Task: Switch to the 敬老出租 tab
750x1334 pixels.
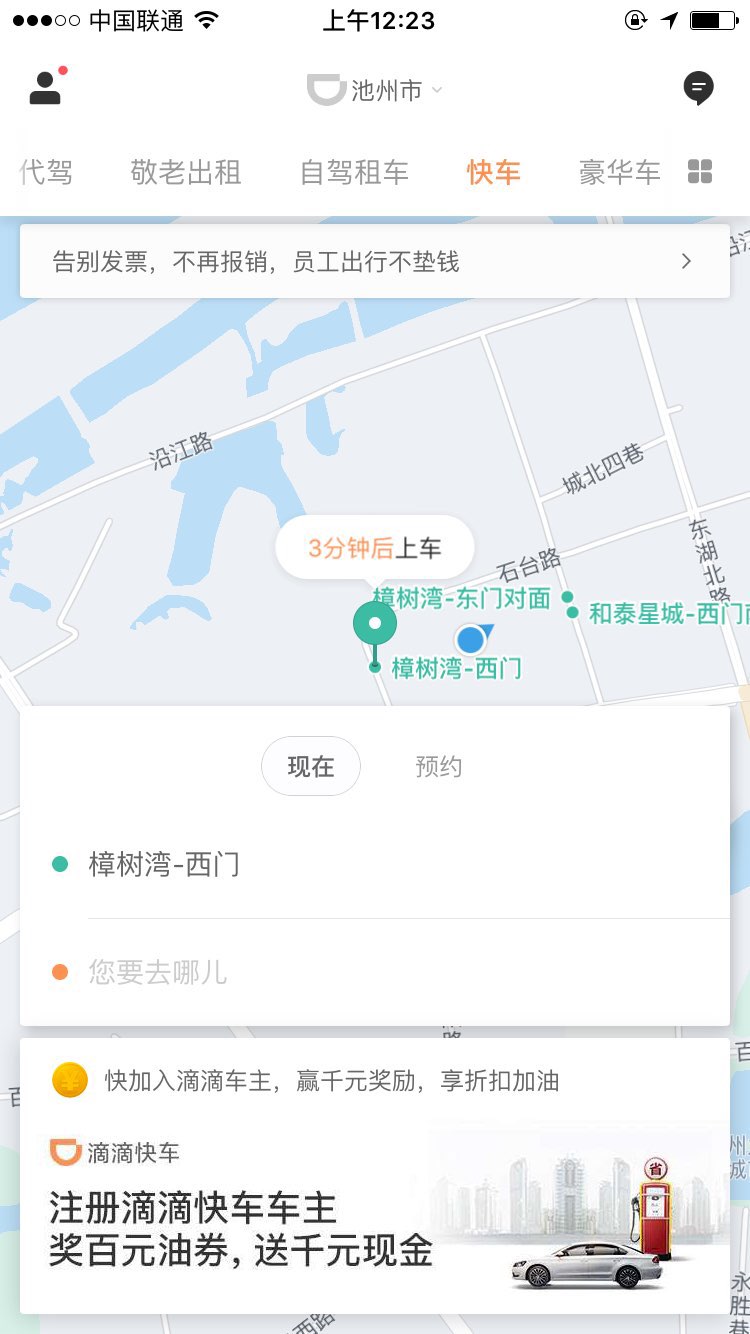Action: 186,172
